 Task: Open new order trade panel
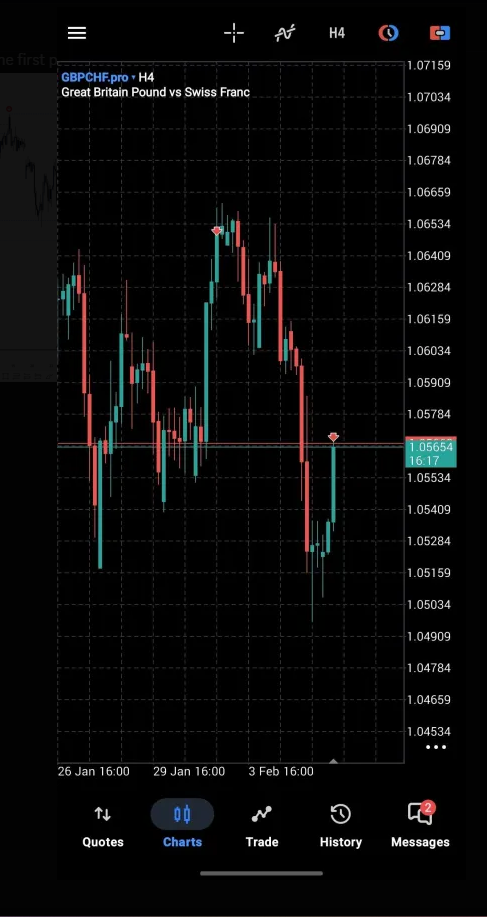point(440,33)
